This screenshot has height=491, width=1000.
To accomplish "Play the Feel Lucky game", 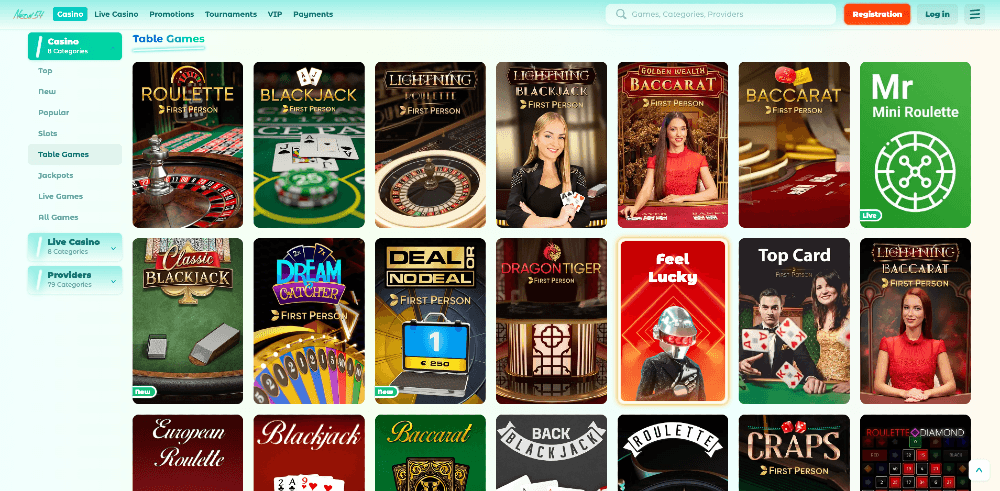I will point(672,320).
